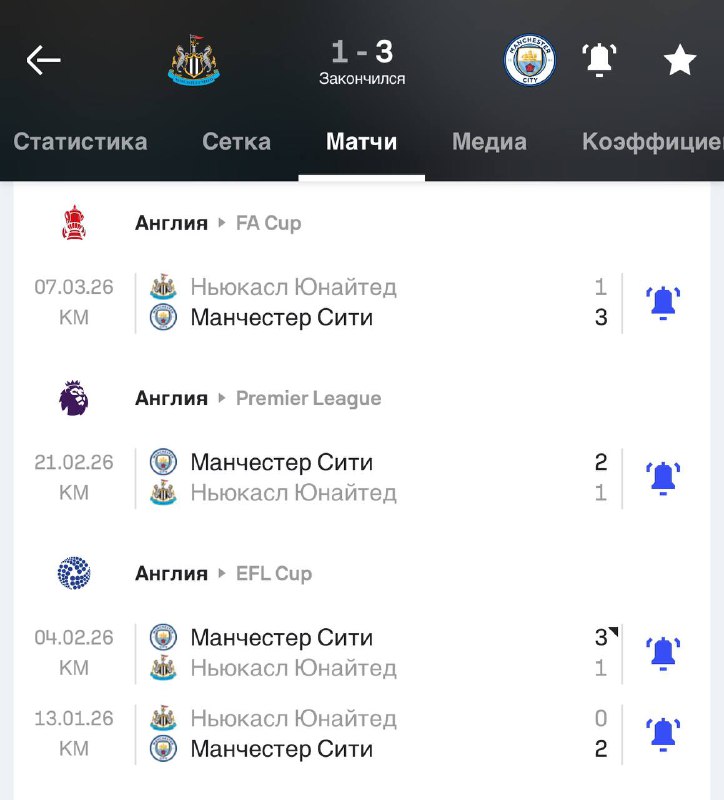
Task: Toggle bell alert for the 07.03.26 match
Action: (x=663, y=303)
